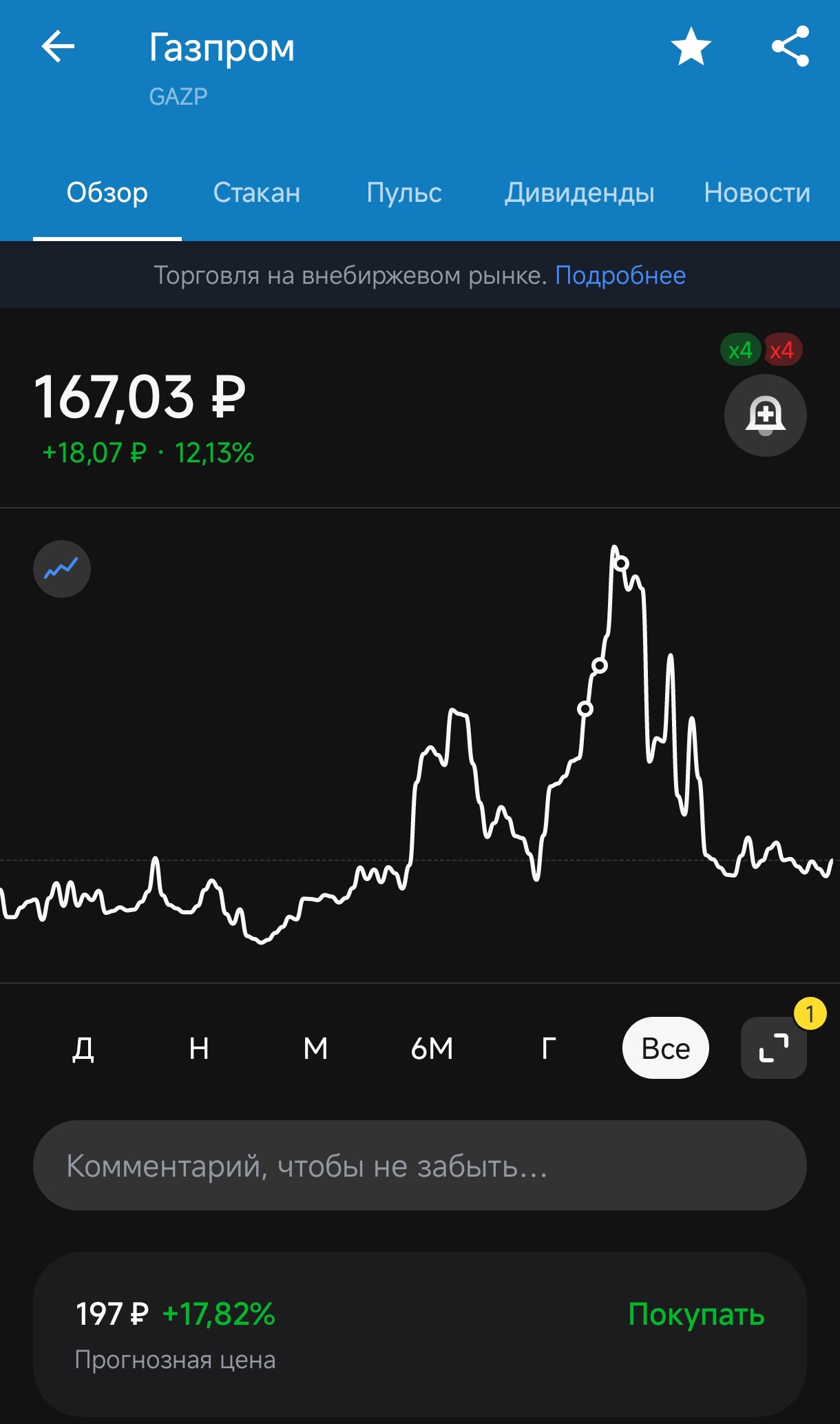Select the Г chart period
The width and height of the screenshot is (840, 1424).
point(548,1049)
